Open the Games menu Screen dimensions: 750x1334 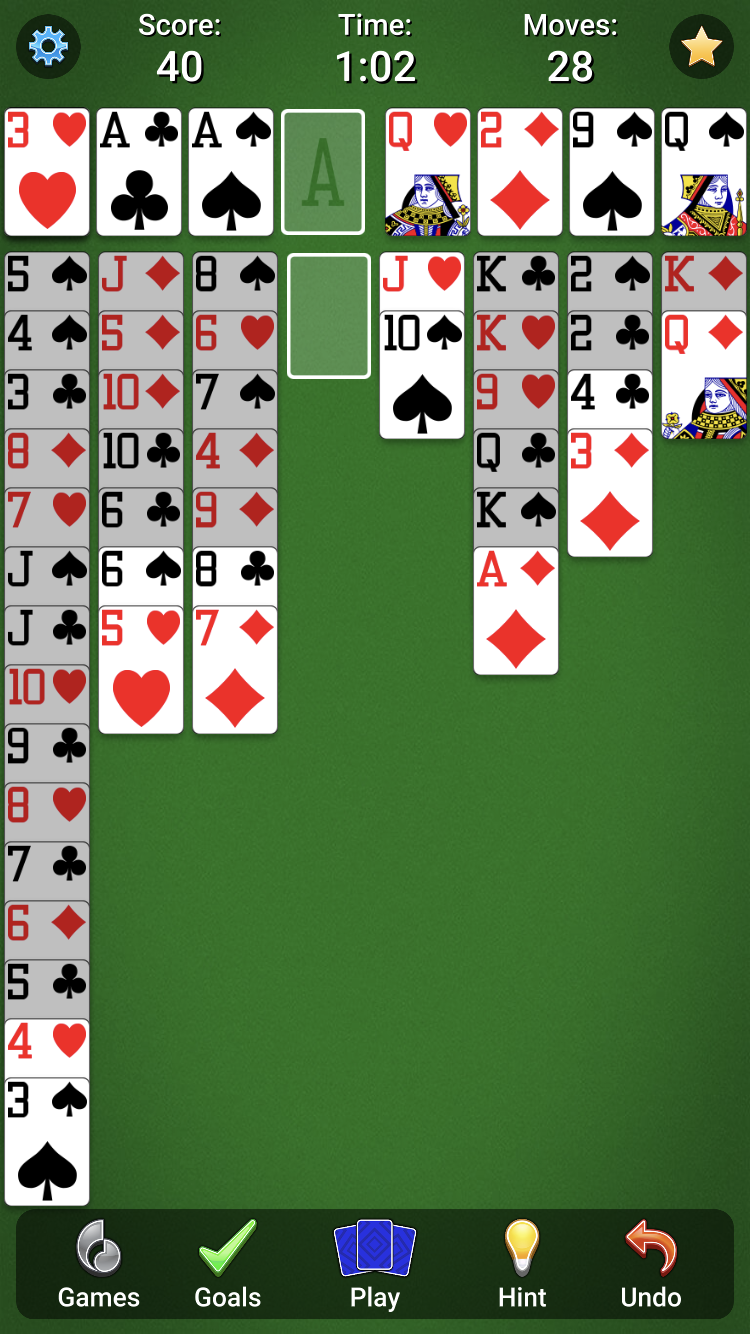click(98, 1265)
